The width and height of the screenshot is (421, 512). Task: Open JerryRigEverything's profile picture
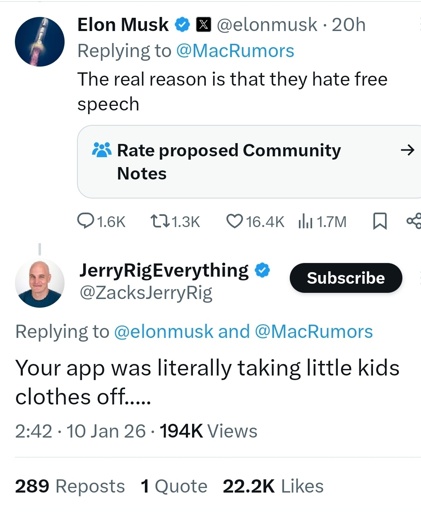coord(40,284)
